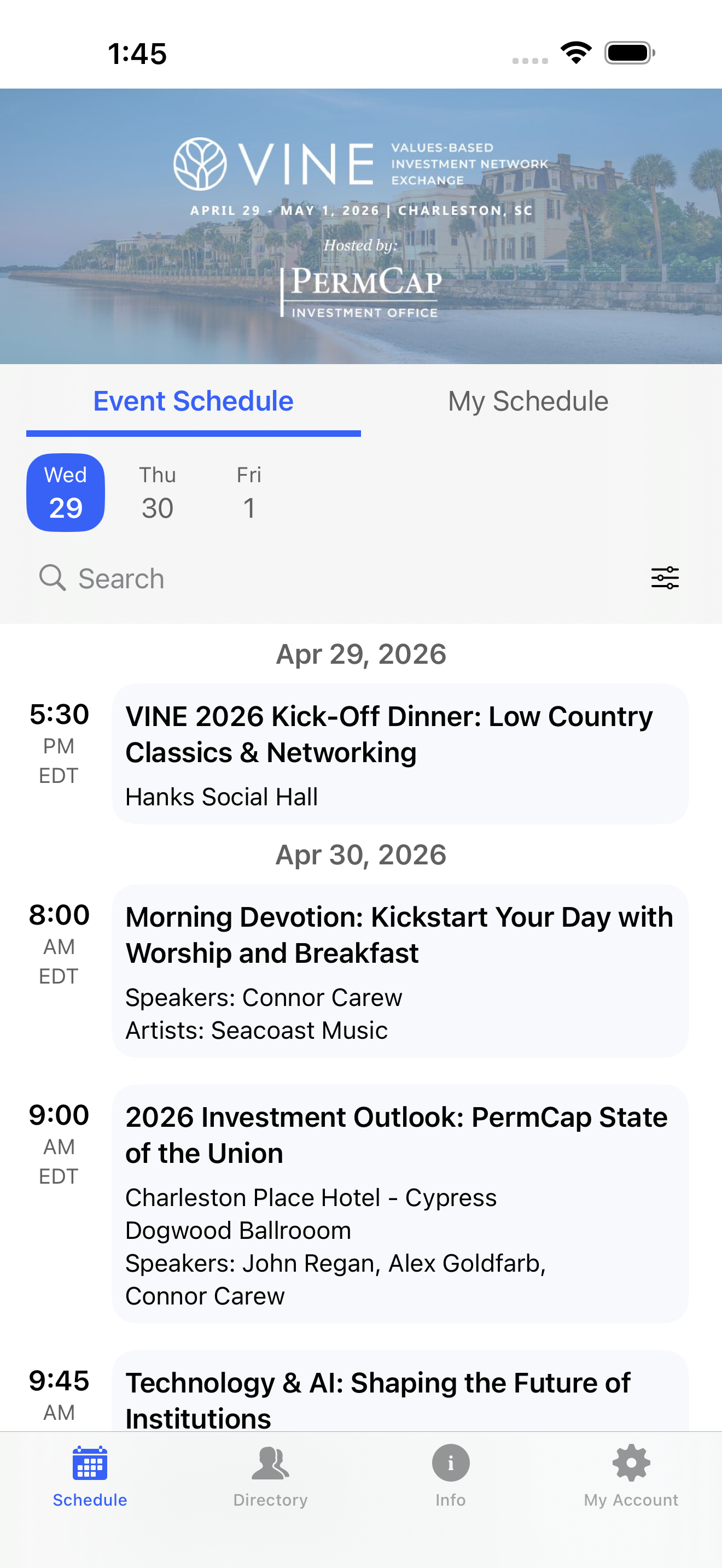Image resolution: width=722 pixels, height=1568 pixels.
Task: Select Thu 30 date
Action: 157,493
